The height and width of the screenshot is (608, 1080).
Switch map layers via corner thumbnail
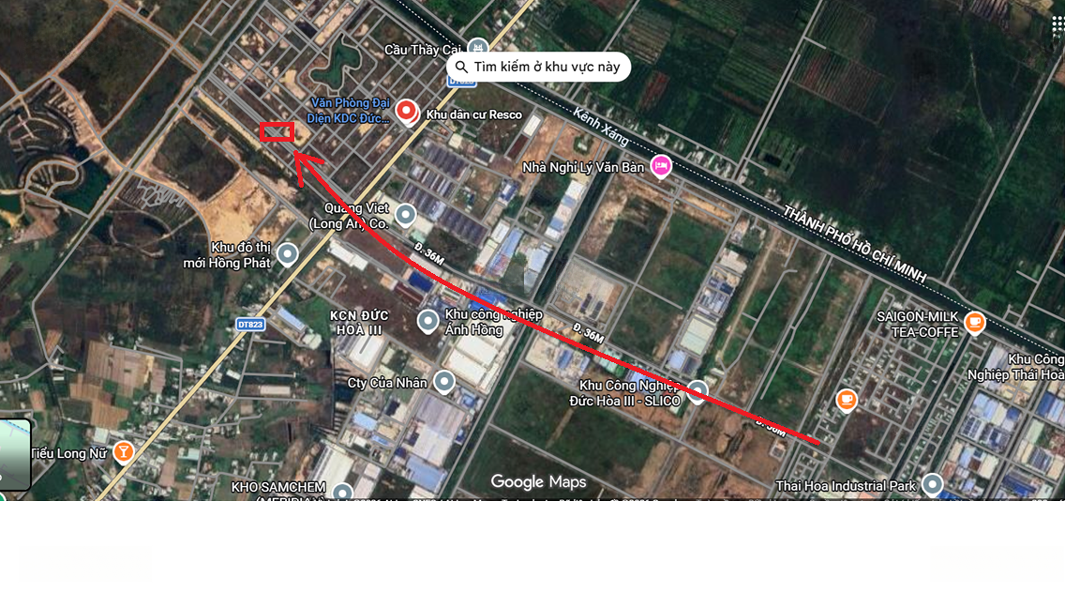[x=14, y=454]
